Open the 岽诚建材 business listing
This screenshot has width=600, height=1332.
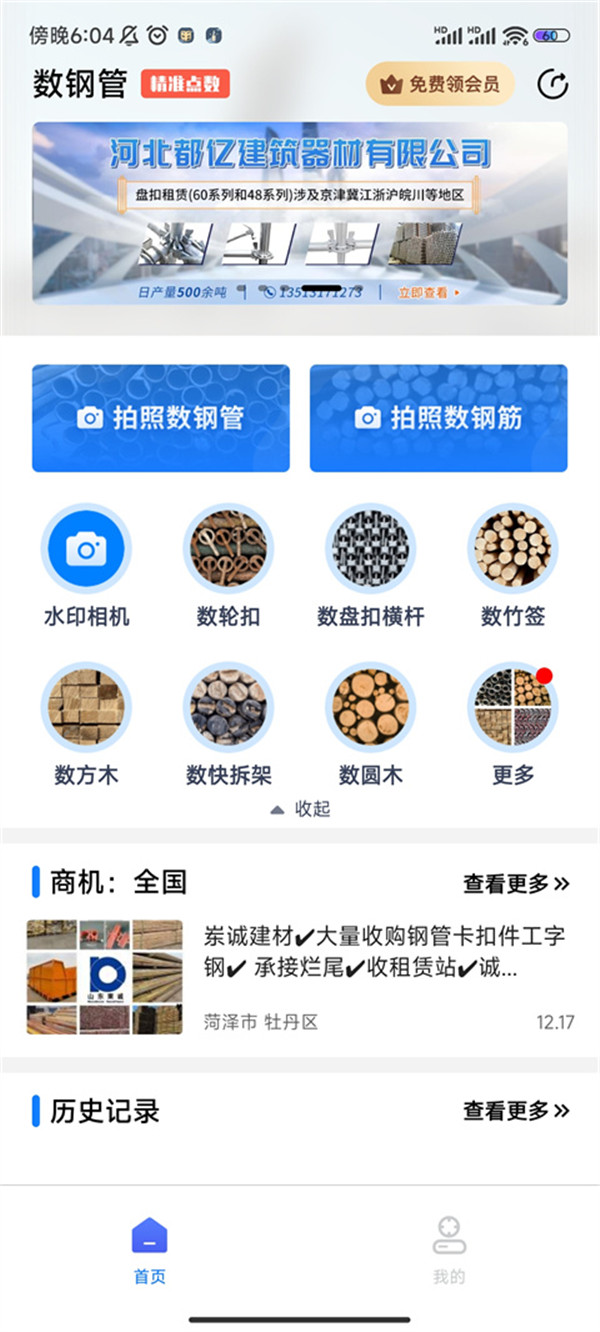[300, 977]
